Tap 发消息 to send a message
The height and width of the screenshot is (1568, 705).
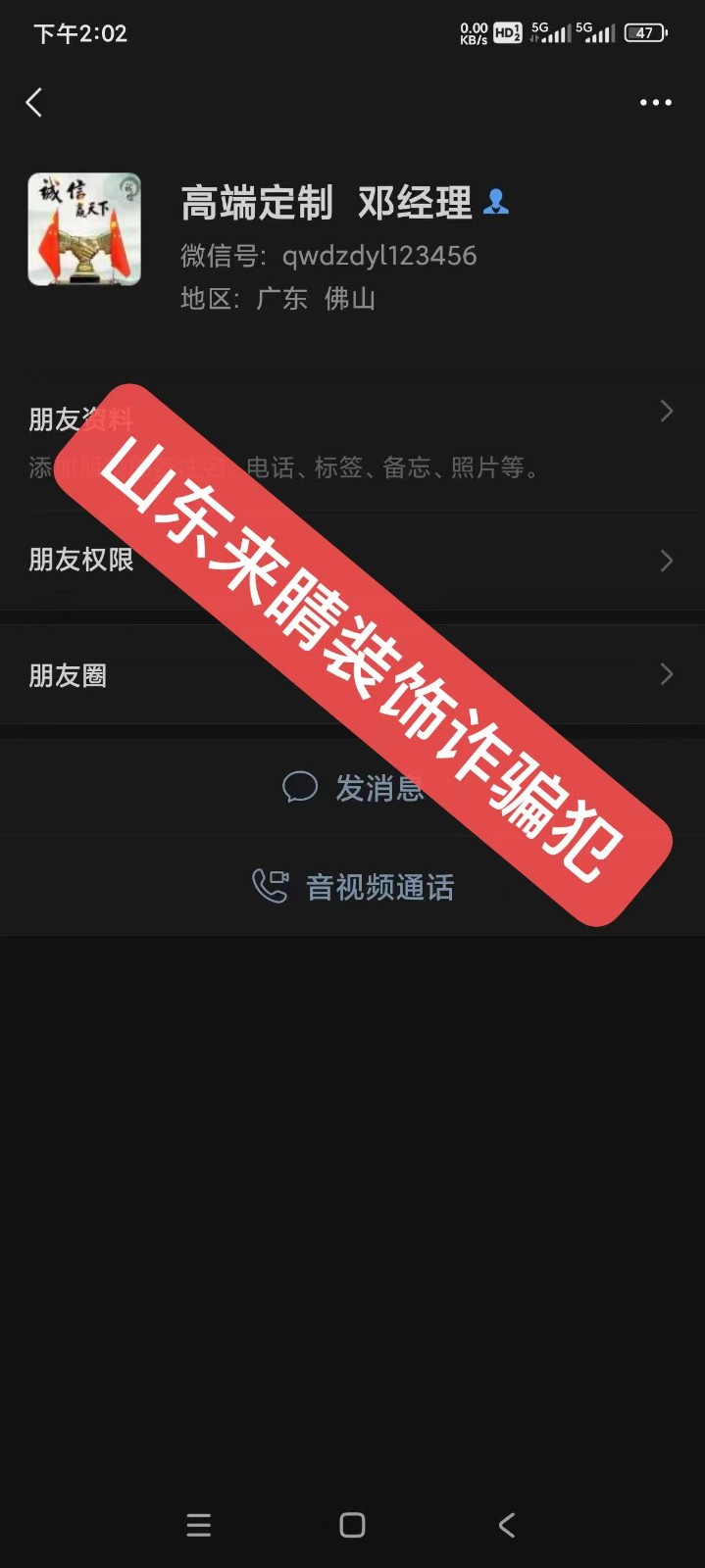coord(353,787)
